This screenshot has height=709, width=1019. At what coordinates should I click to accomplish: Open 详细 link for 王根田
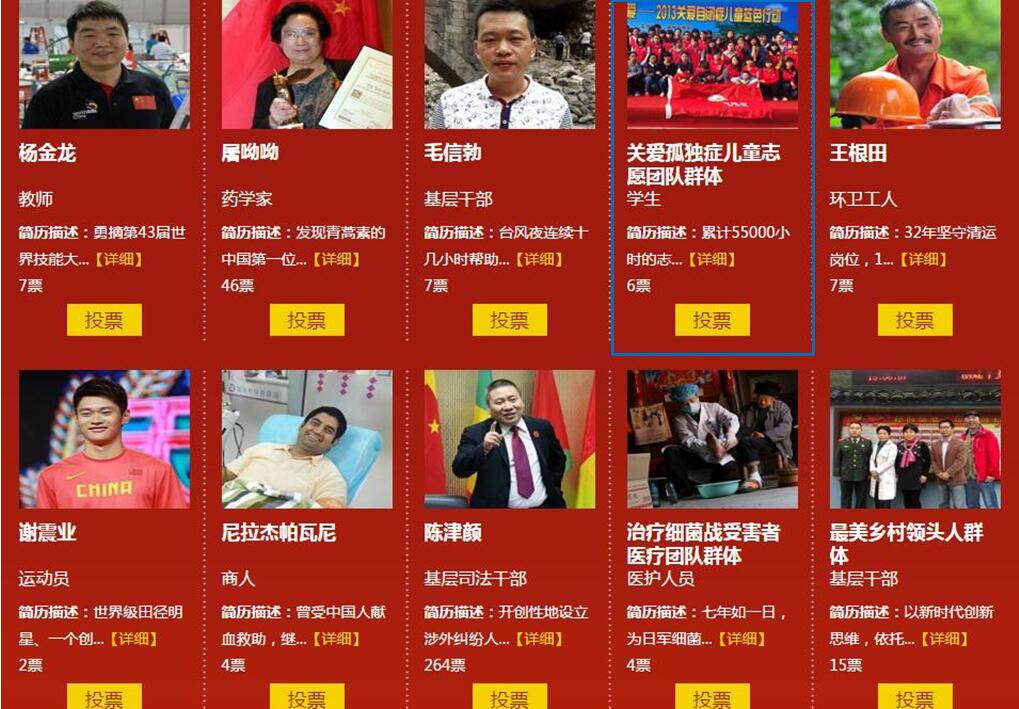tap(922, 259)
